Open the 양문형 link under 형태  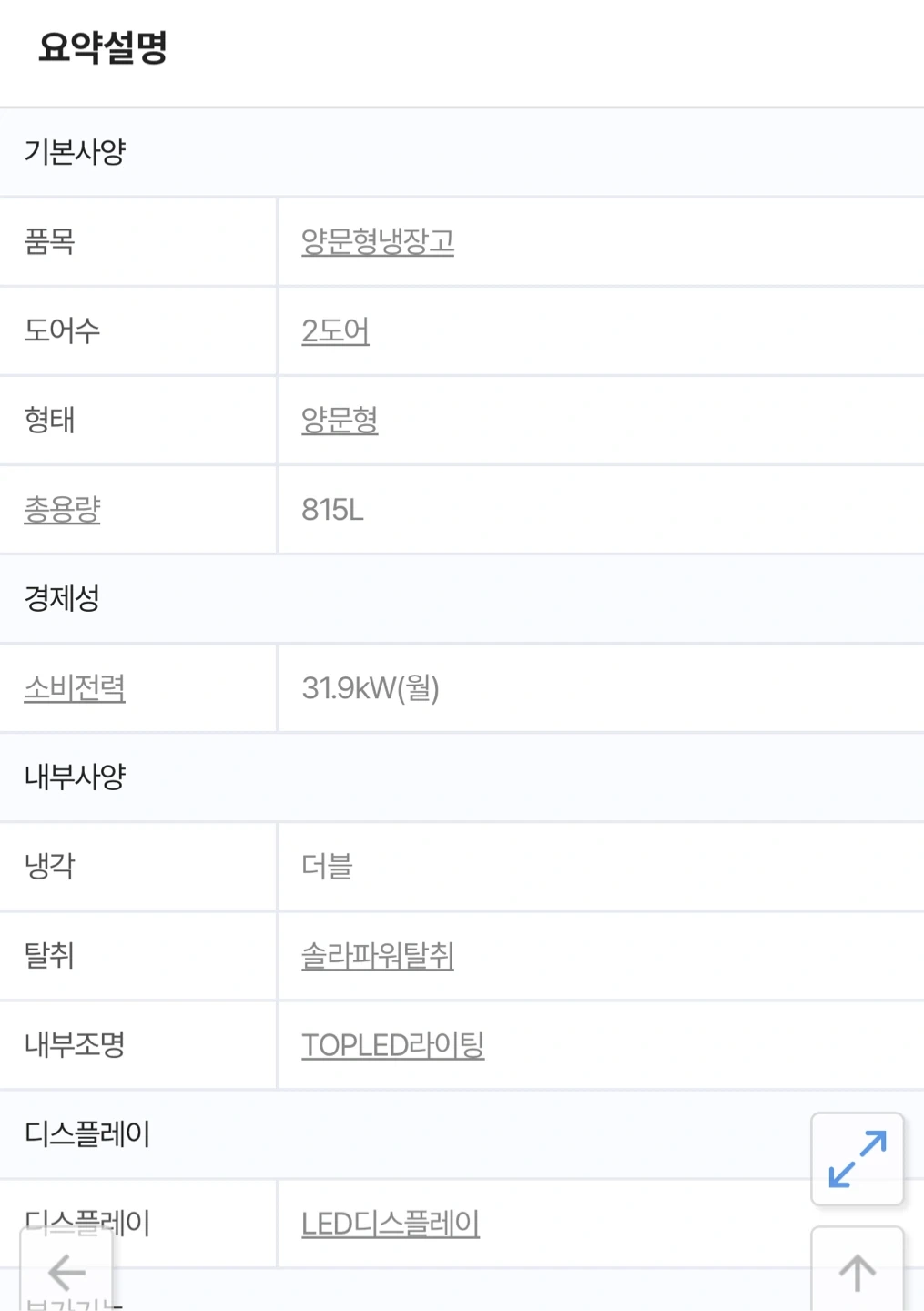click(340, 420)
